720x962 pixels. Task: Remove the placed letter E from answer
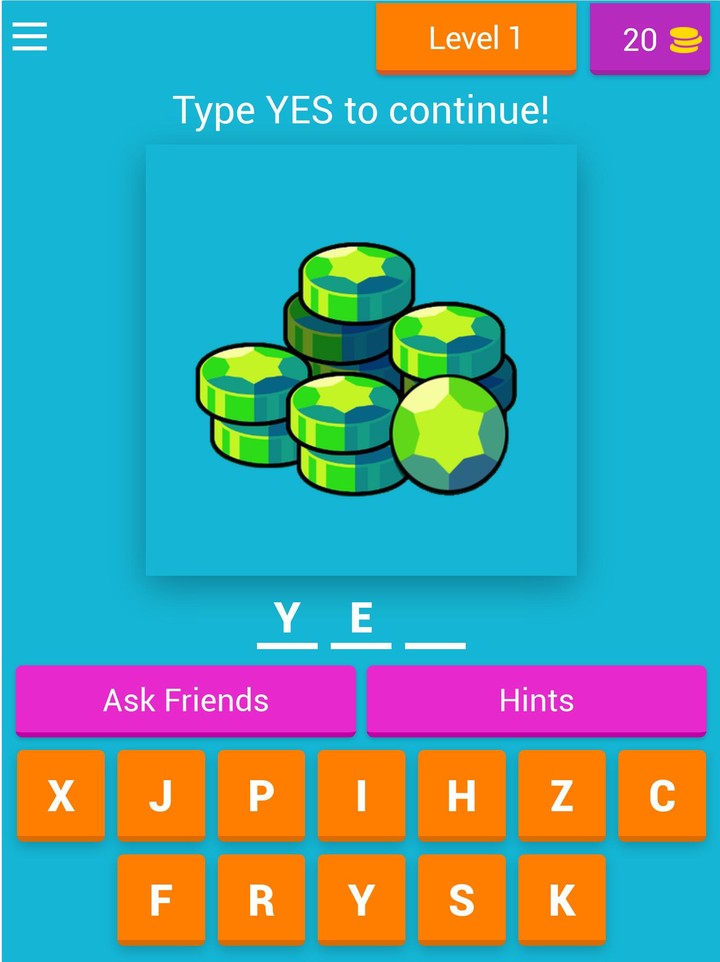361,622
